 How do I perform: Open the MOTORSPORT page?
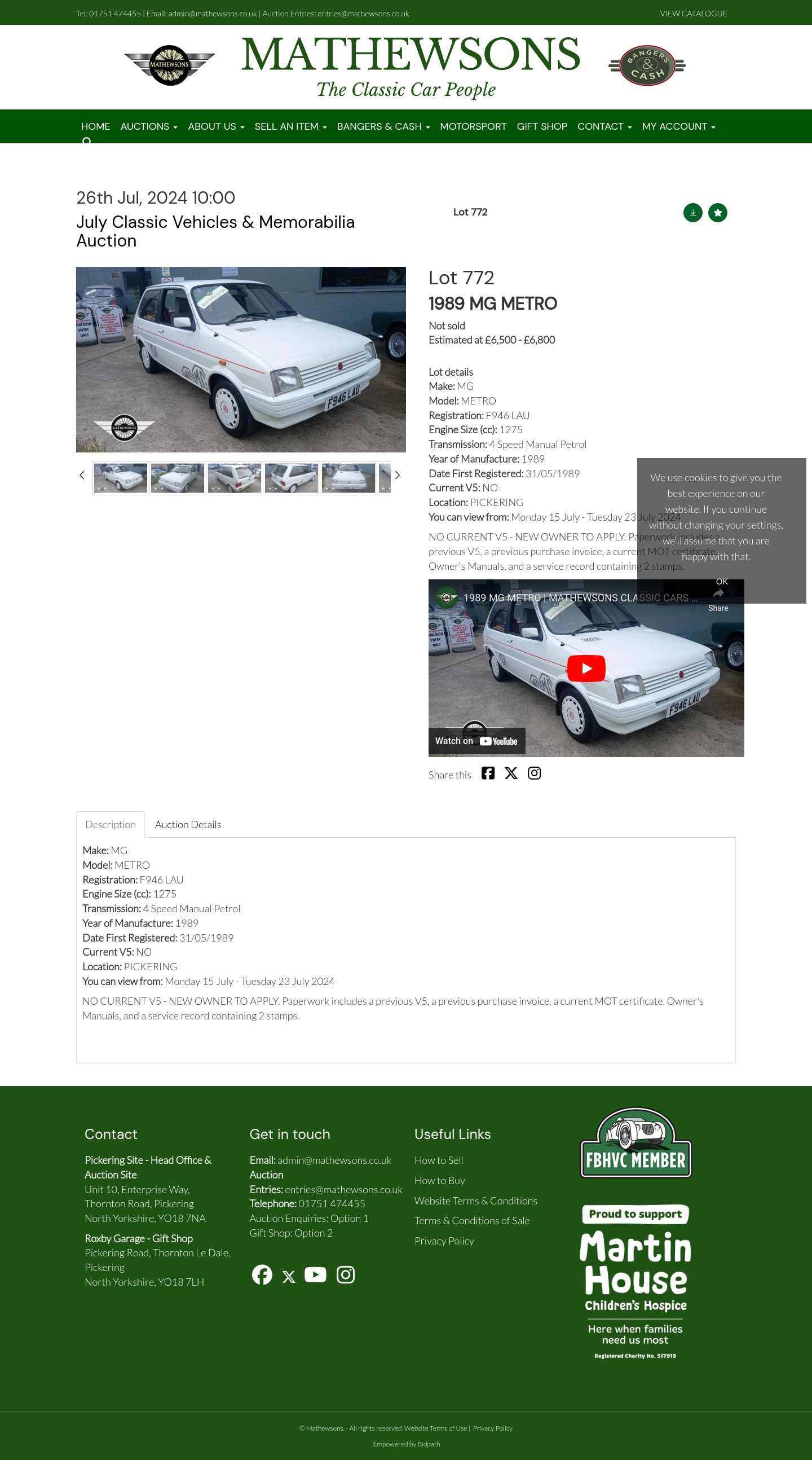coord(473,126)
